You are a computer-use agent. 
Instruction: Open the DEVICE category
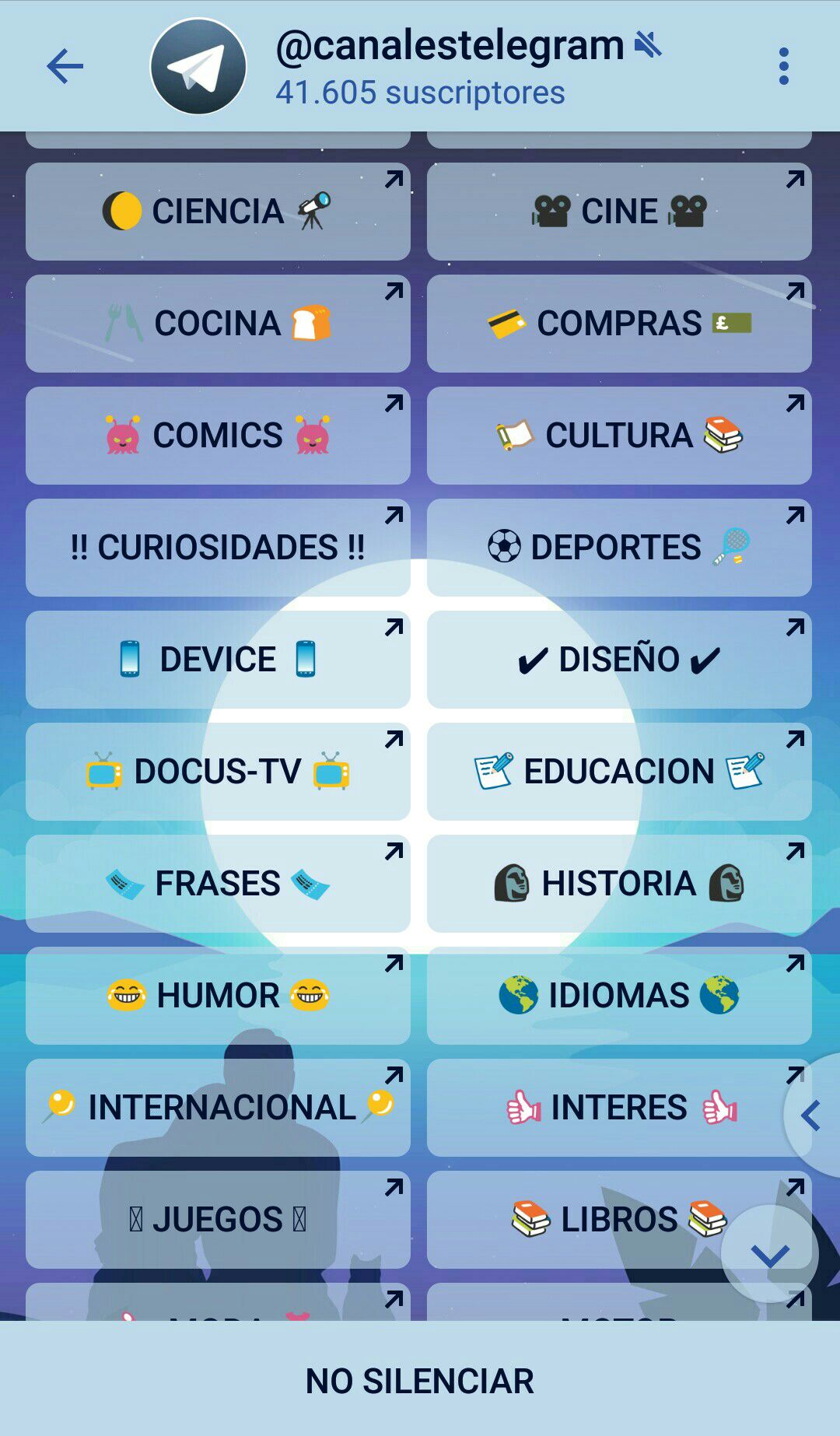[218, 660]
